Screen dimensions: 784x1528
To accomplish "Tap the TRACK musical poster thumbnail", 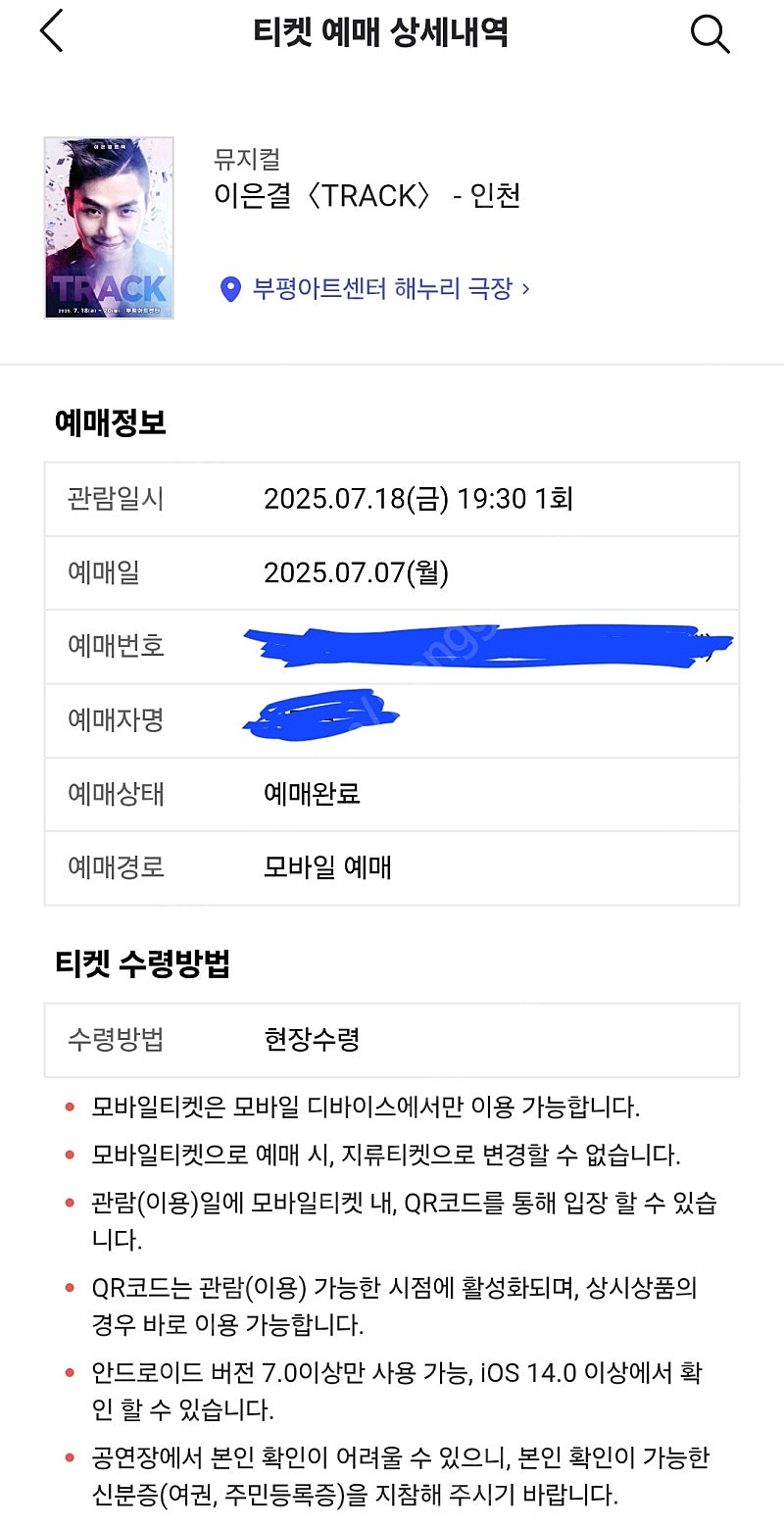I will 109,227.
